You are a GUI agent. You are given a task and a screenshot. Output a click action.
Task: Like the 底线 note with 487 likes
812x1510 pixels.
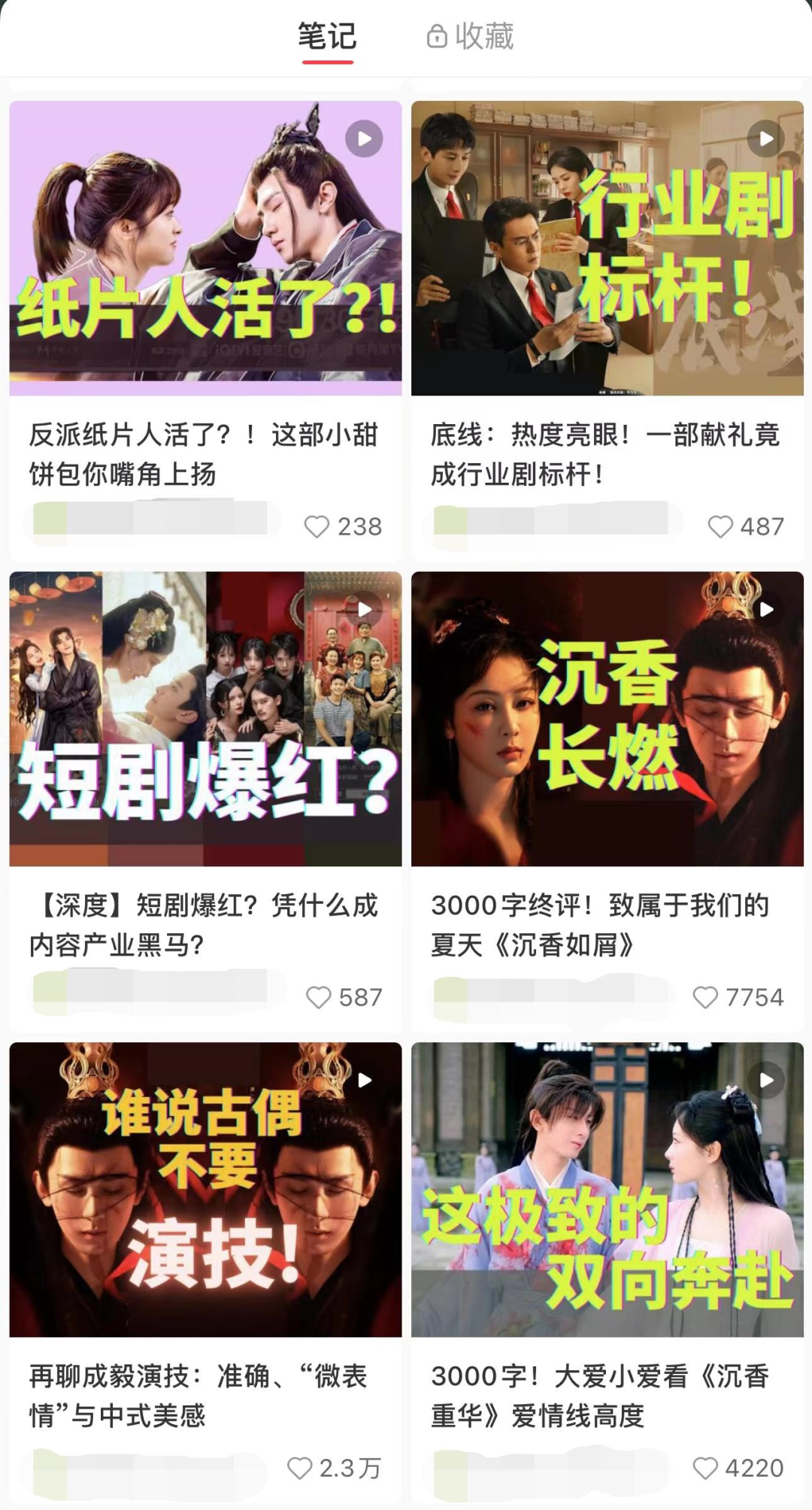(720, 526)
